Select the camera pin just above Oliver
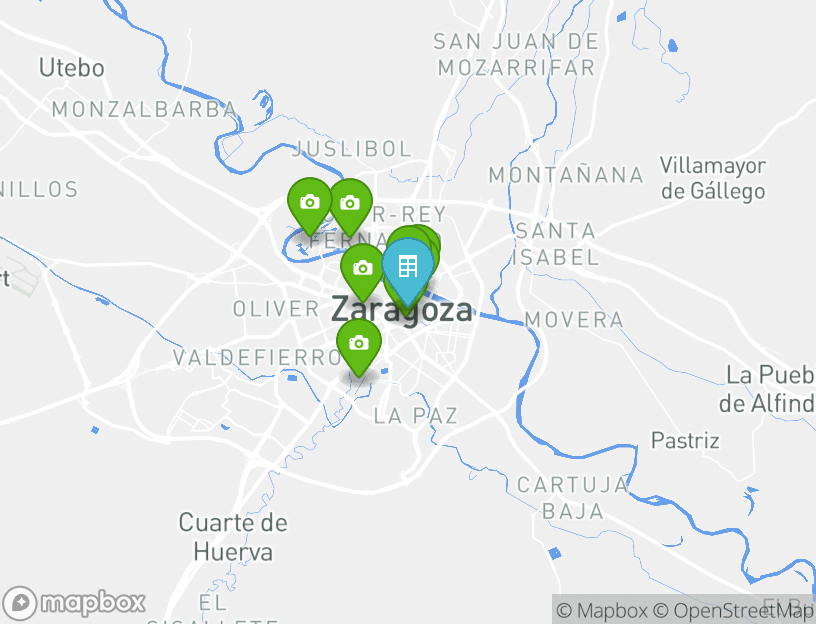 [362, 268]
